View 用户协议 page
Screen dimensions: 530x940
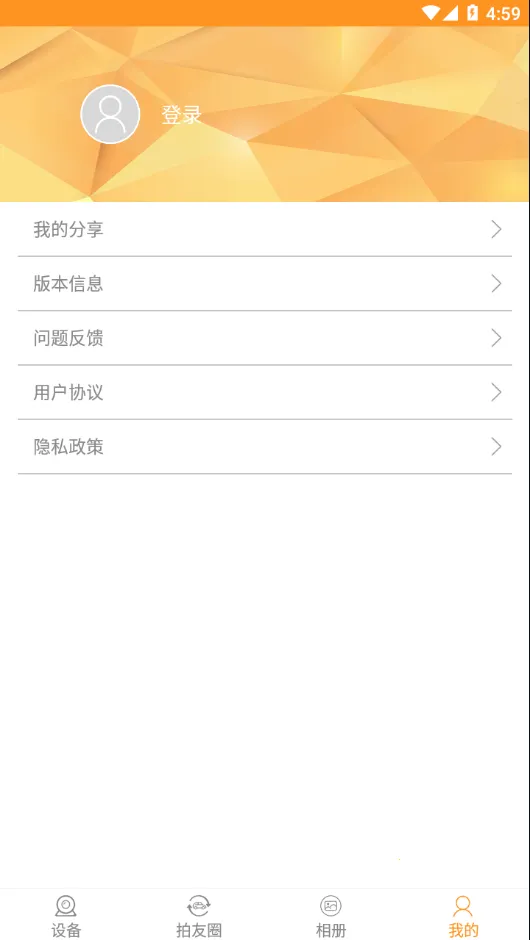click(265, 393)
